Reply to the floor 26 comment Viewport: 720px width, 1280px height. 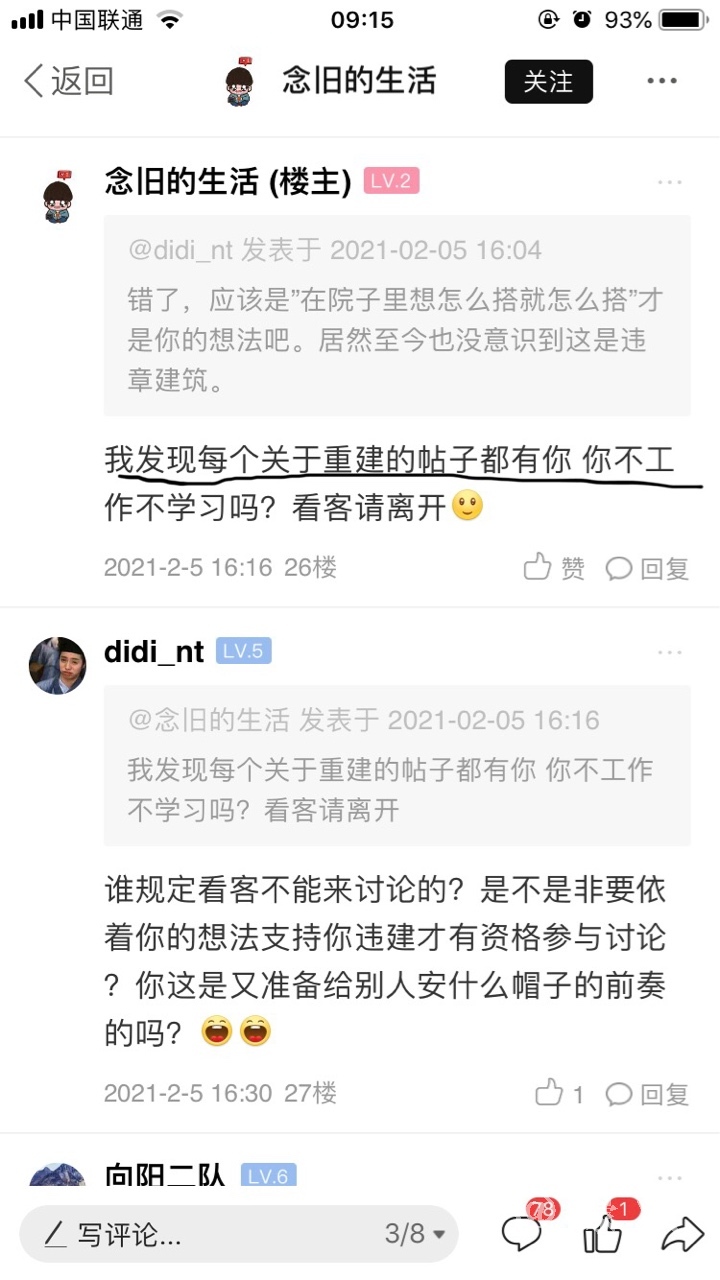[648, 568]
